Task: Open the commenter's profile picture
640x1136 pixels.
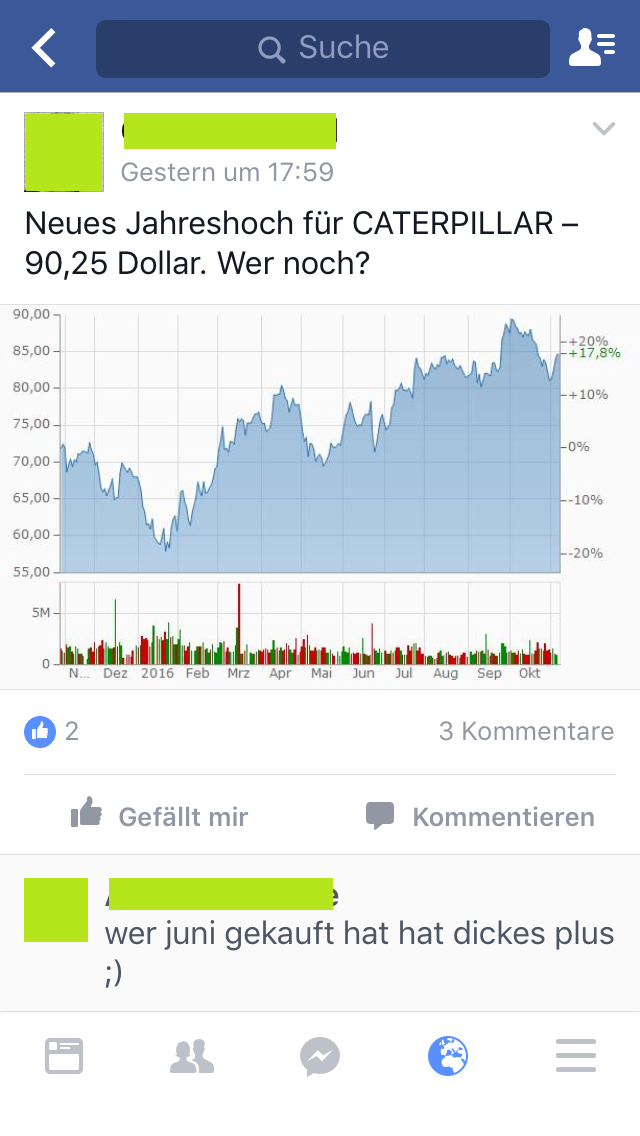Action: coord(56,910)
